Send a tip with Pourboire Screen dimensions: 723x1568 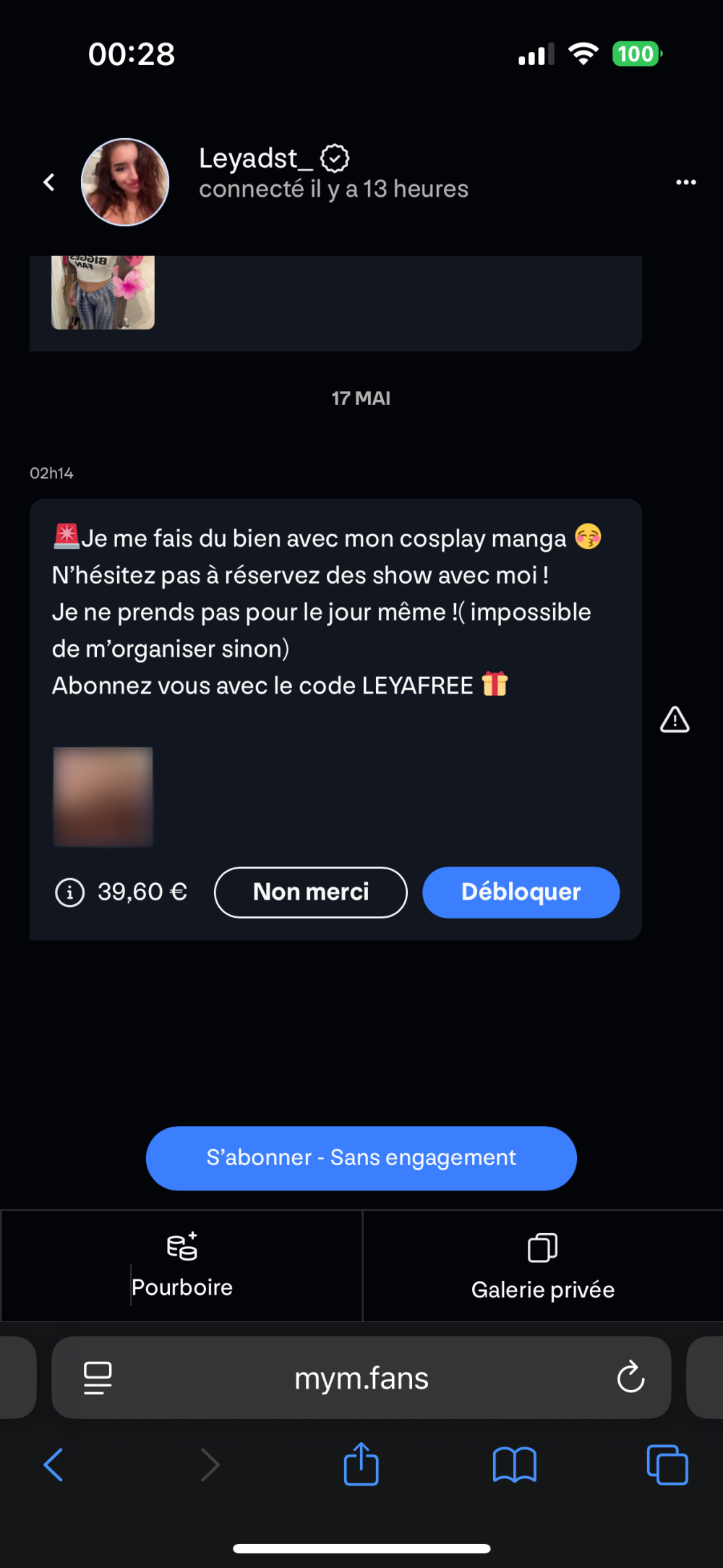182,1266
